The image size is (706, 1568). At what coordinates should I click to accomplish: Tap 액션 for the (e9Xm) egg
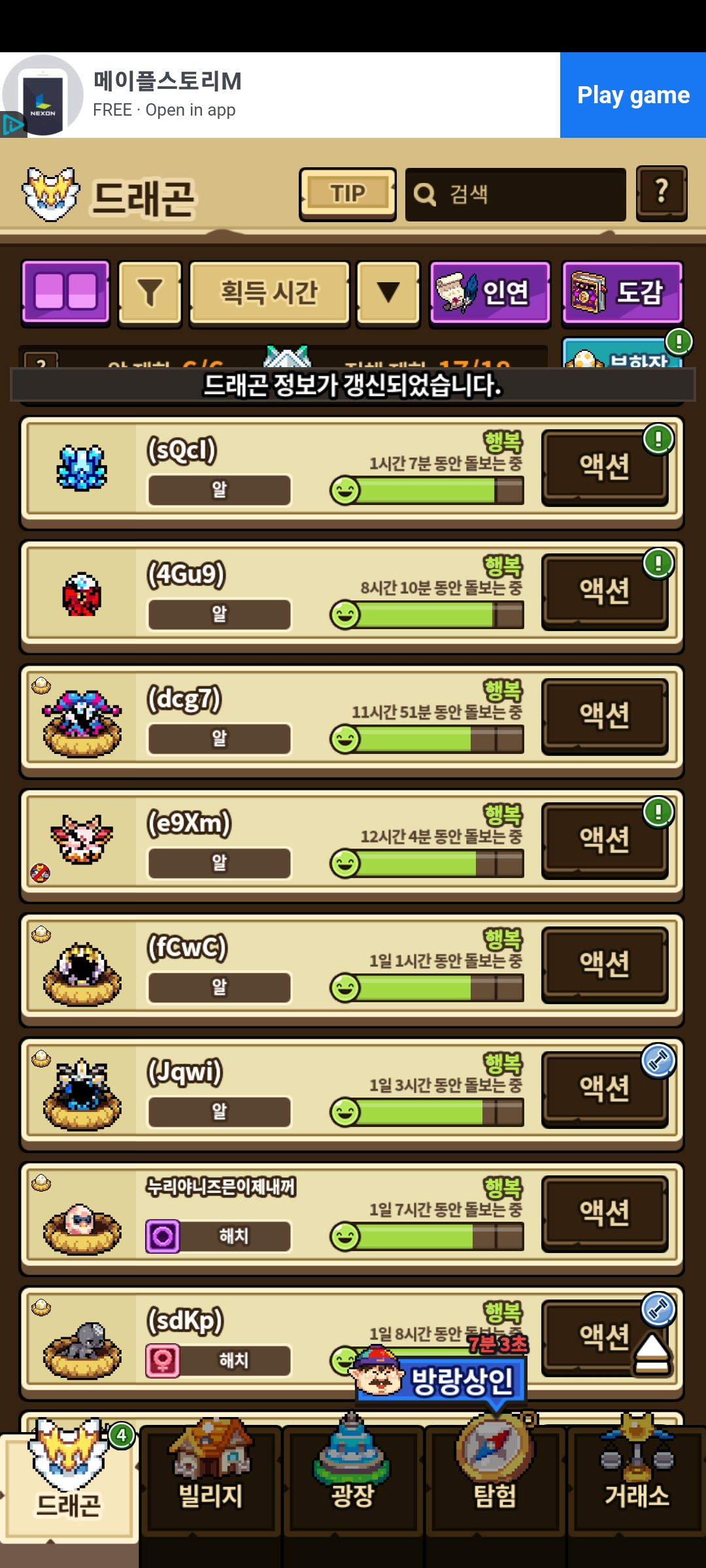605,840
